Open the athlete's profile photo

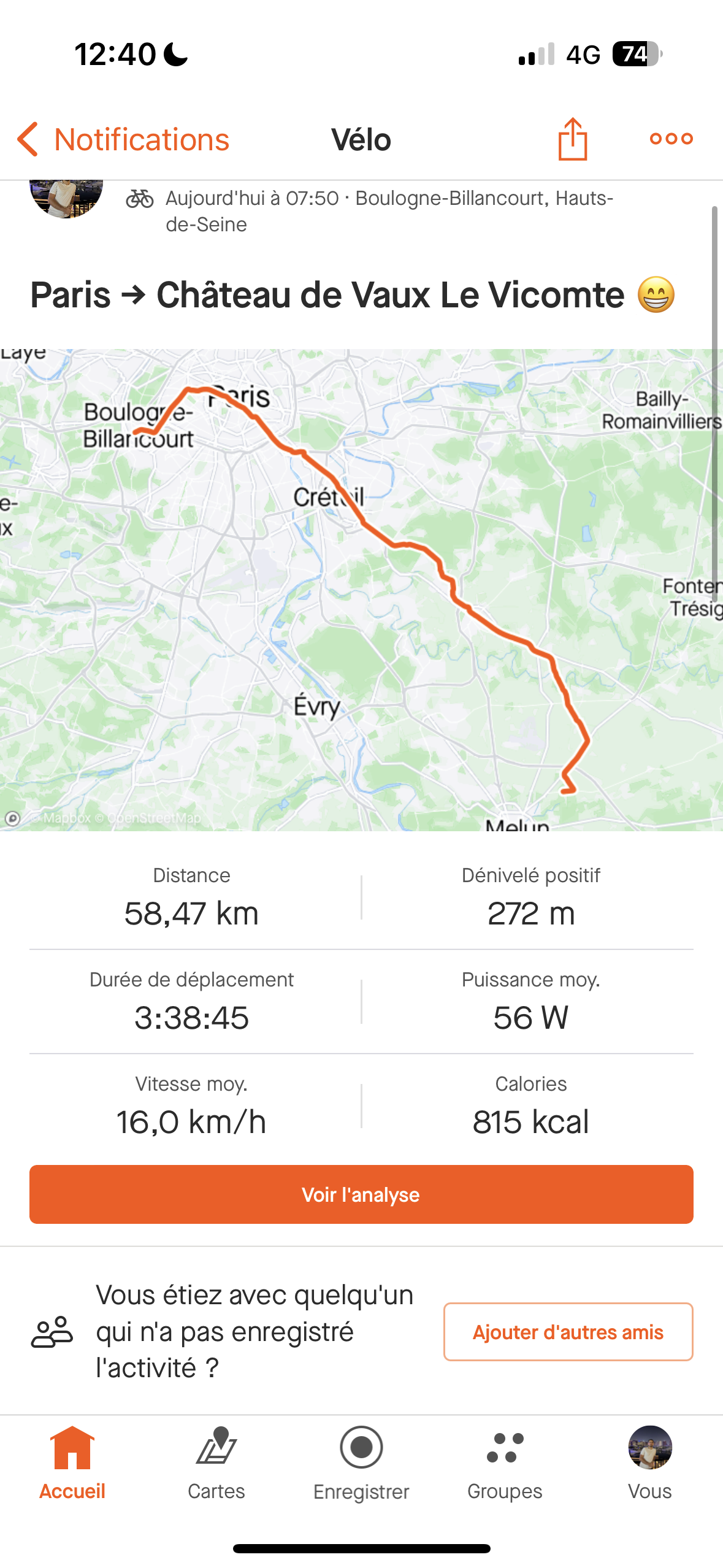click(66, 198)
